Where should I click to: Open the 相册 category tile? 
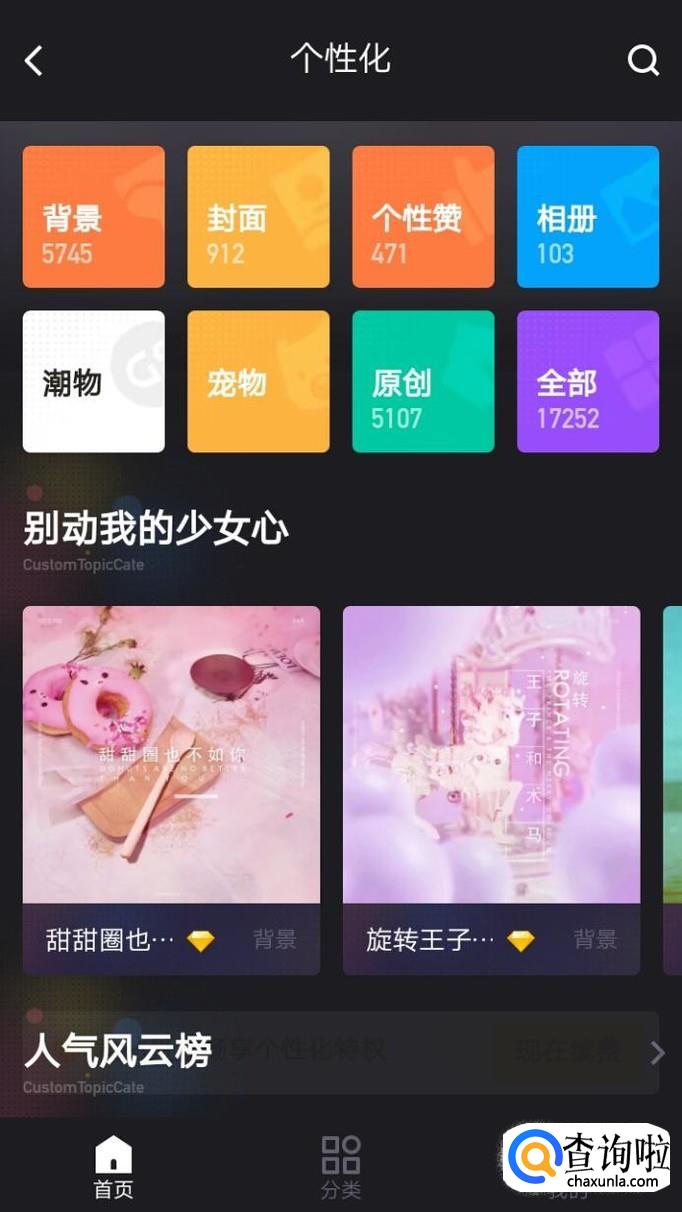pyautogui.click(x=588, y=217)
